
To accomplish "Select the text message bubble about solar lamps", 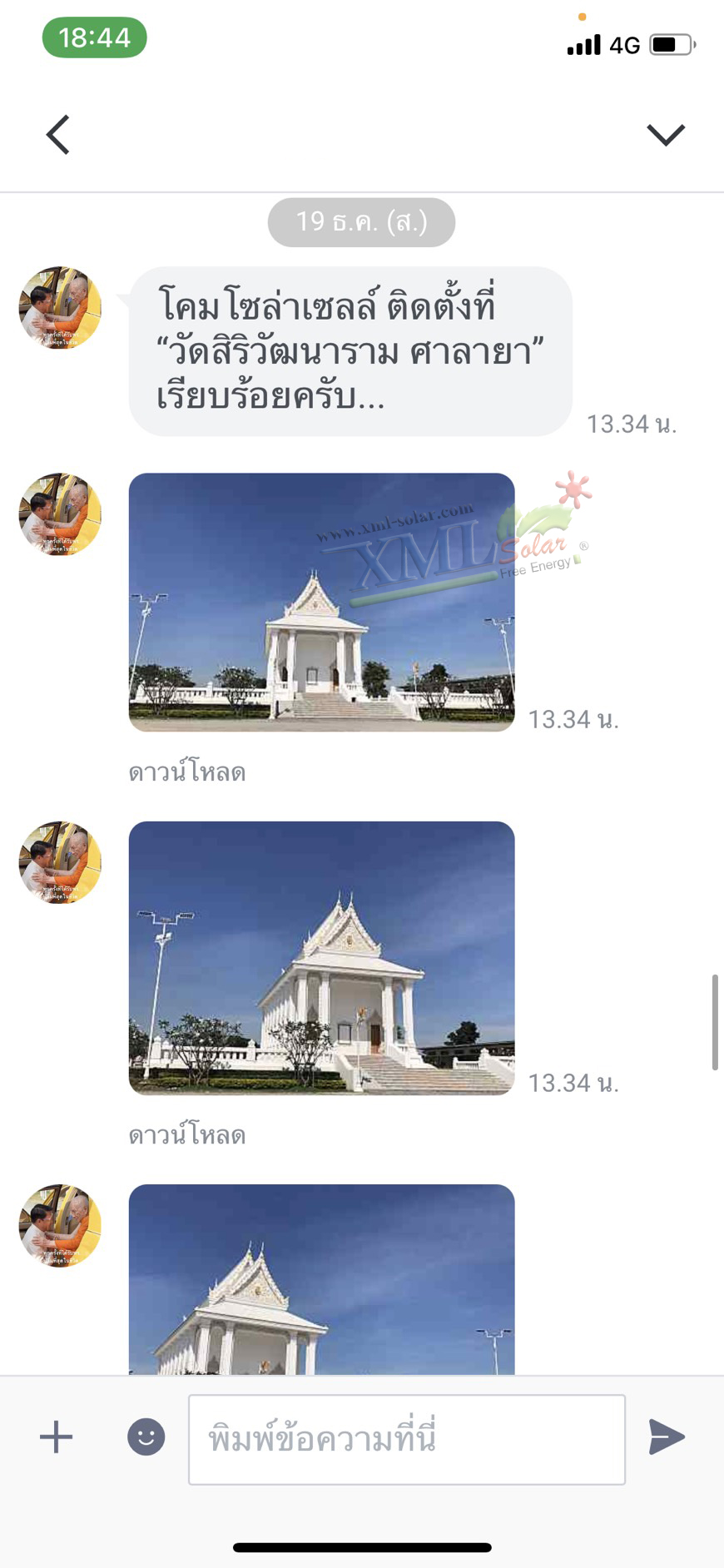I will point(350,350).
